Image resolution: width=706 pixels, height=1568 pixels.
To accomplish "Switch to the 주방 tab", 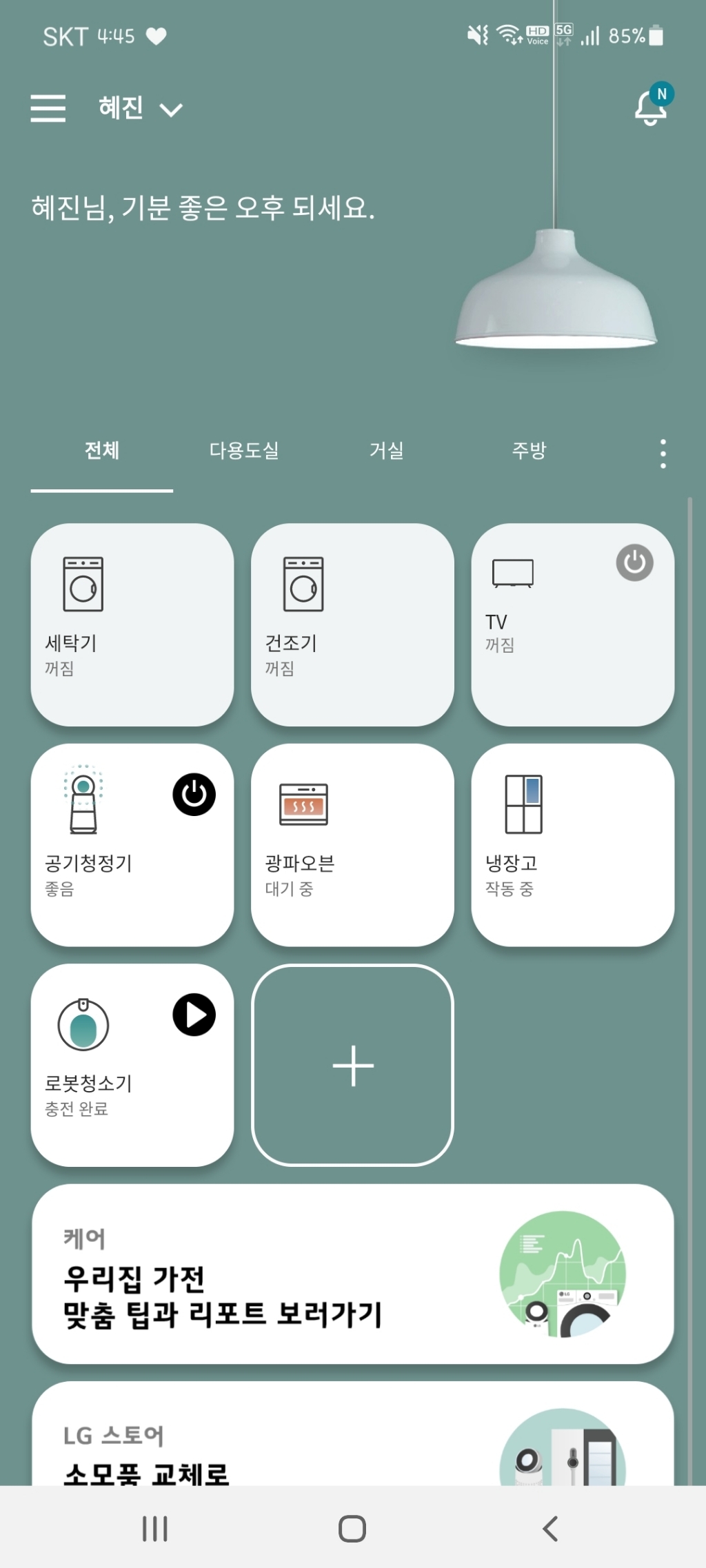I will [x=529, y=451].
